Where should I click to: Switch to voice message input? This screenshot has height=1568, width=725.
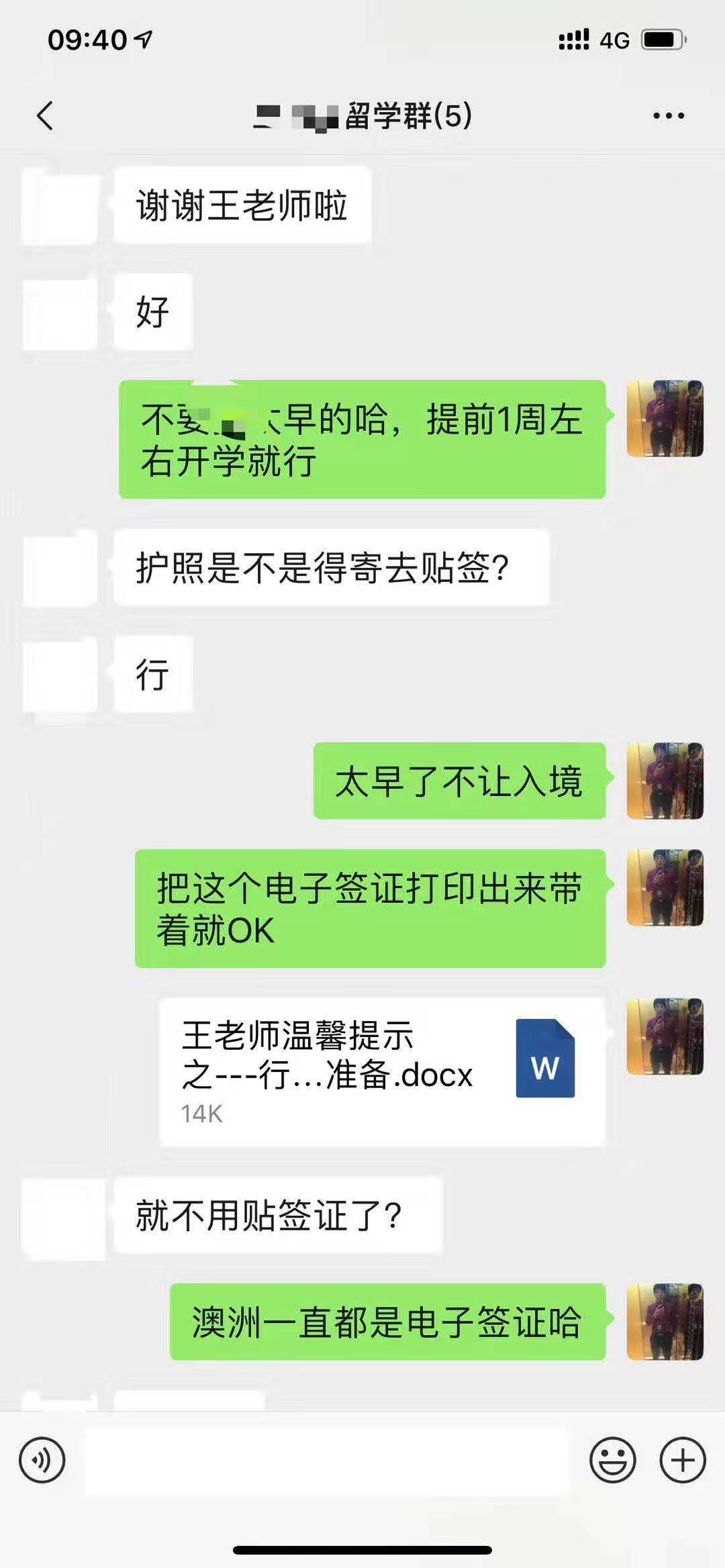point(42,1460)
